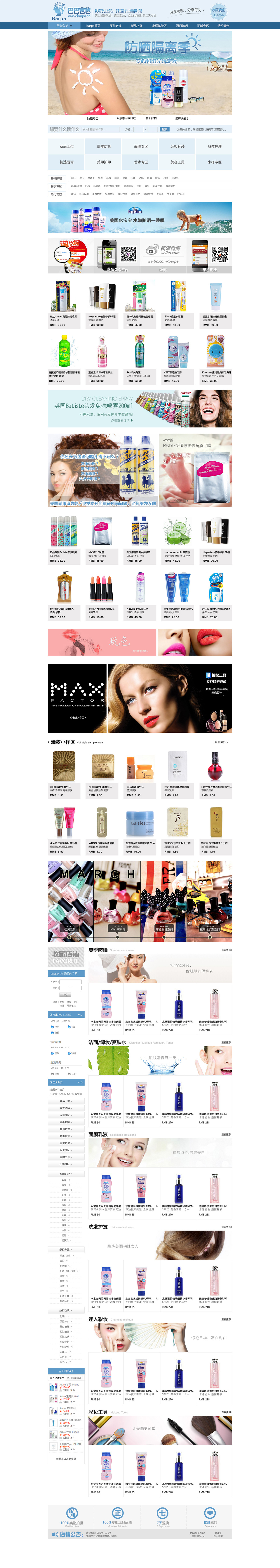This screenshot has height=1568, width=280.
Task: Select the 夏季防晒 category tile
Action: point(104,146)
